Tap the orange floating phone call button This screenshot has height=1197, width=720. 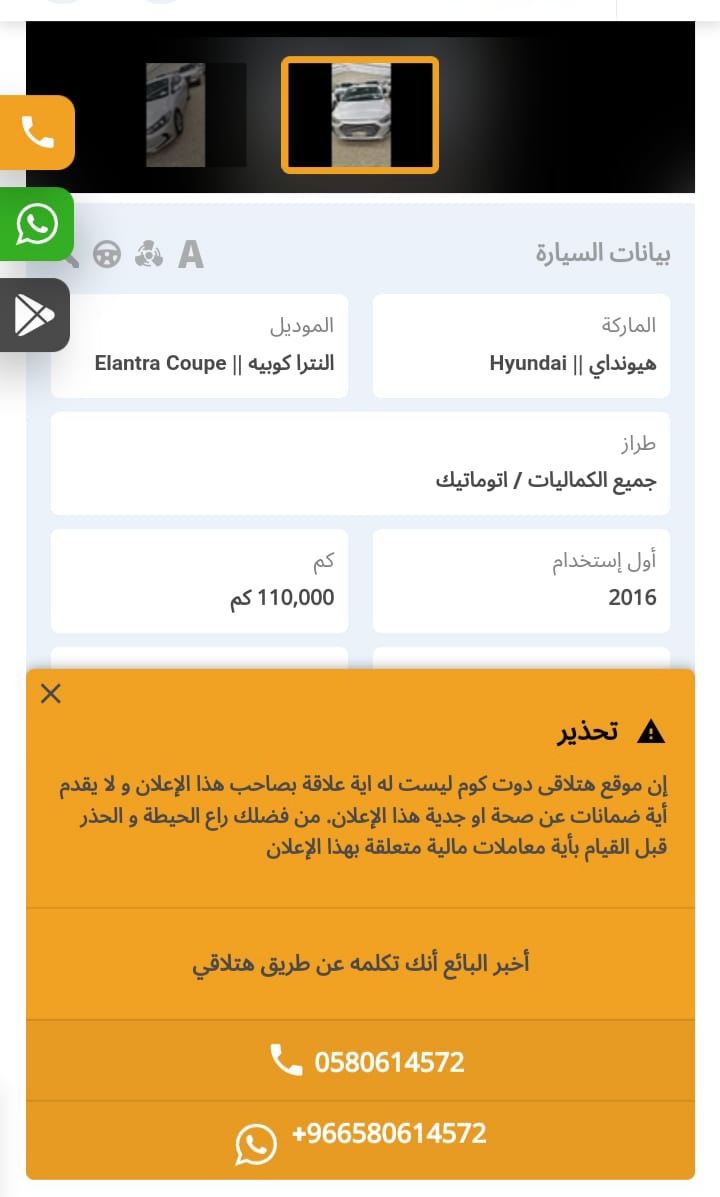[36, 133]
